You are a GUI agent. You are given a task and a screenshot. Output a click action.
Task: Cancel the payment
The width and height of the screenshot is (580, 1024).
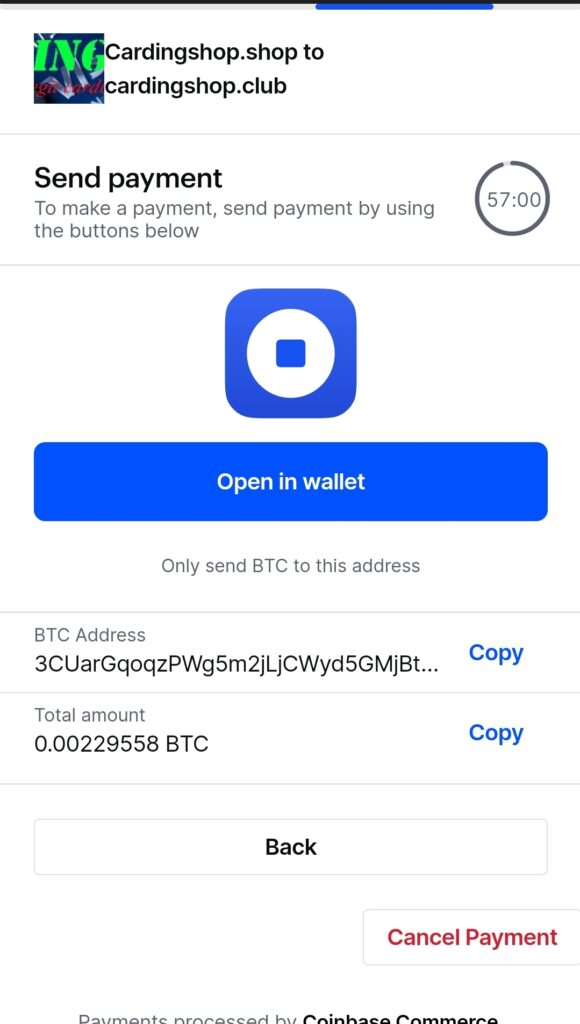coord(472,937)
